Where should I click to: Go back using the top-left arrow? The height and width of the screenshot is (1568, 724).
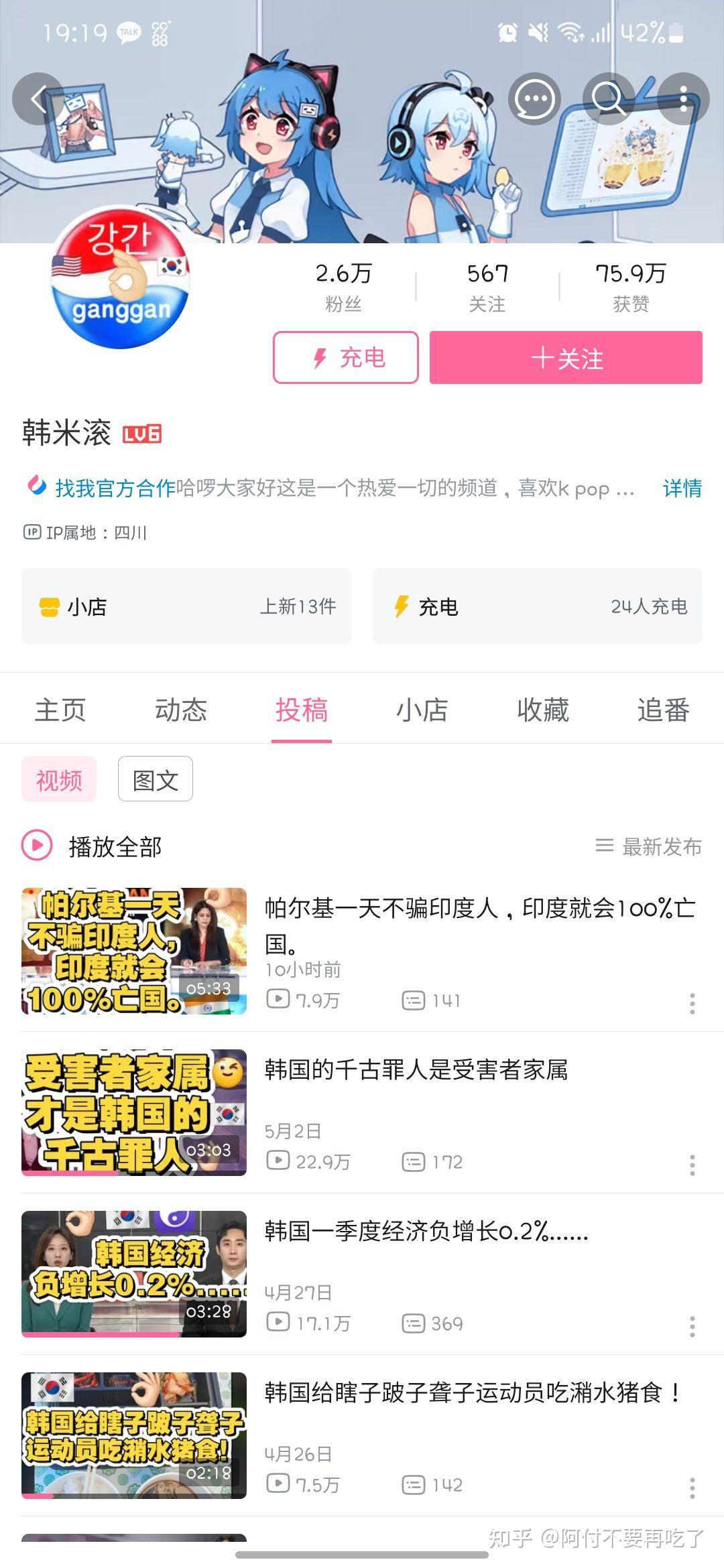(39, 99)
